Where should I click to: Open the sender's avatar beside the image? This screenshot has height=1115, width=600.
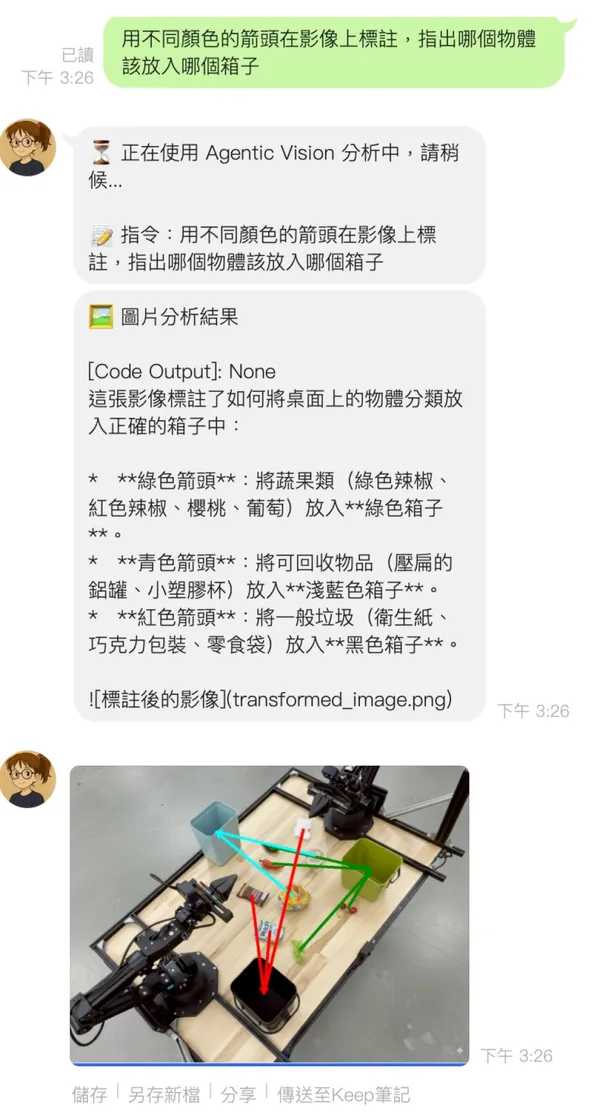[28, 780]
